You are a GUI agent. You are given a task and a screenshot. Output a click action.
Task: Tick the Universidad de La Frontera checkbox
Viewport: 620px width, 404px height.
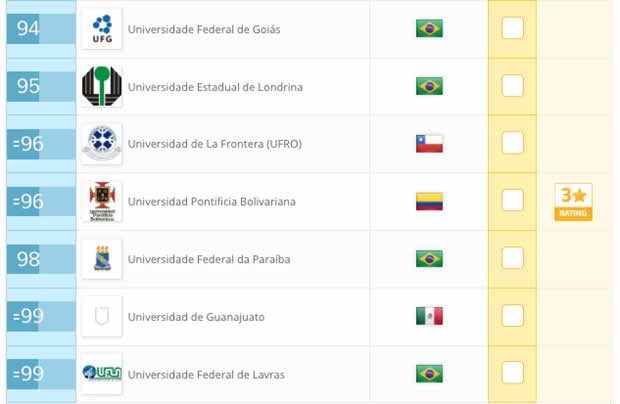(x=512, y=143)
